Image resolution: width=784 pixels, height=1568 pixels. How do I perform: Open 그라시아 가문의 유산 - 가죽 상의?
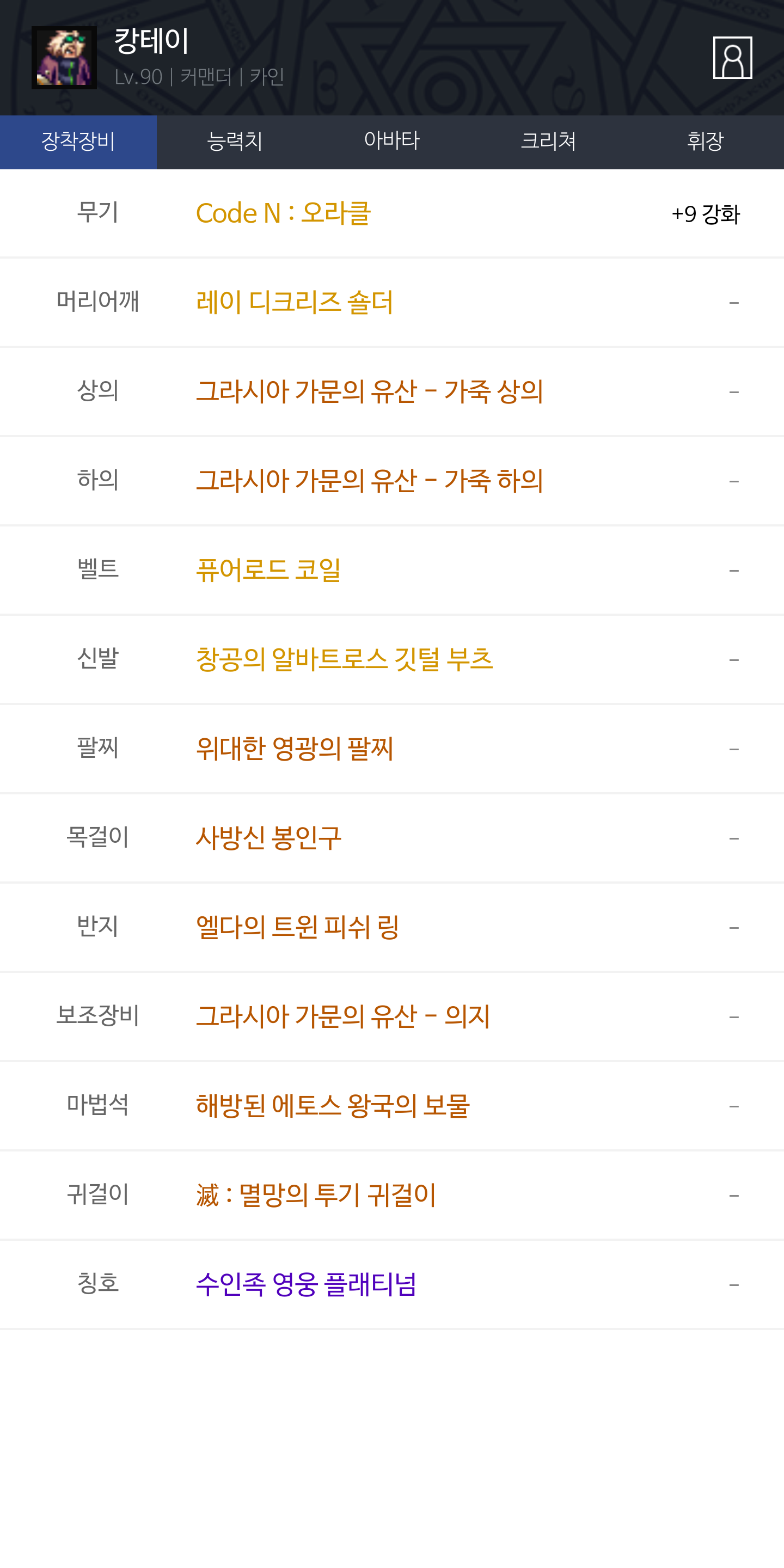[369, 391]
